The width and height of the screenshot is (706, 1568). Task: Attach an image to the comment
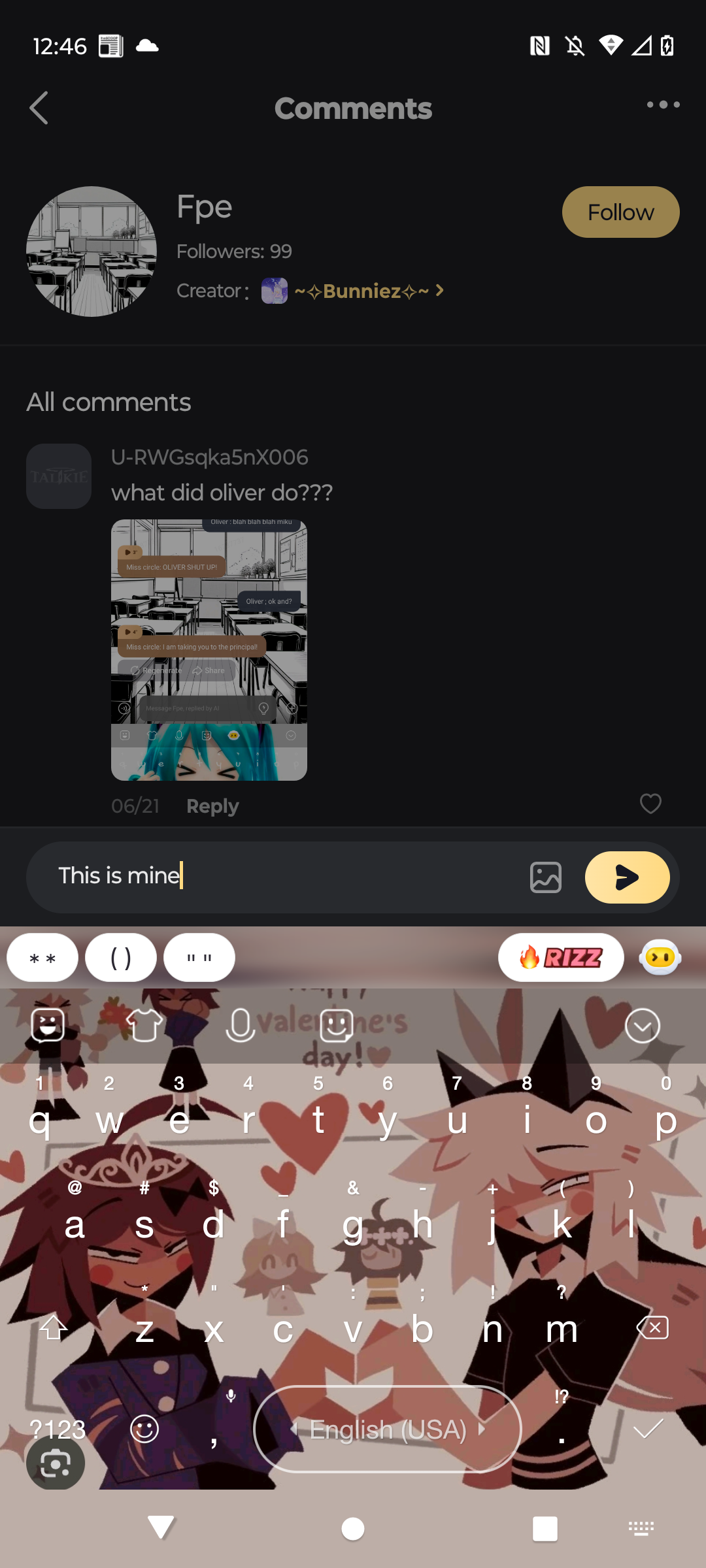pyautogui.click(x=546, y=877)
